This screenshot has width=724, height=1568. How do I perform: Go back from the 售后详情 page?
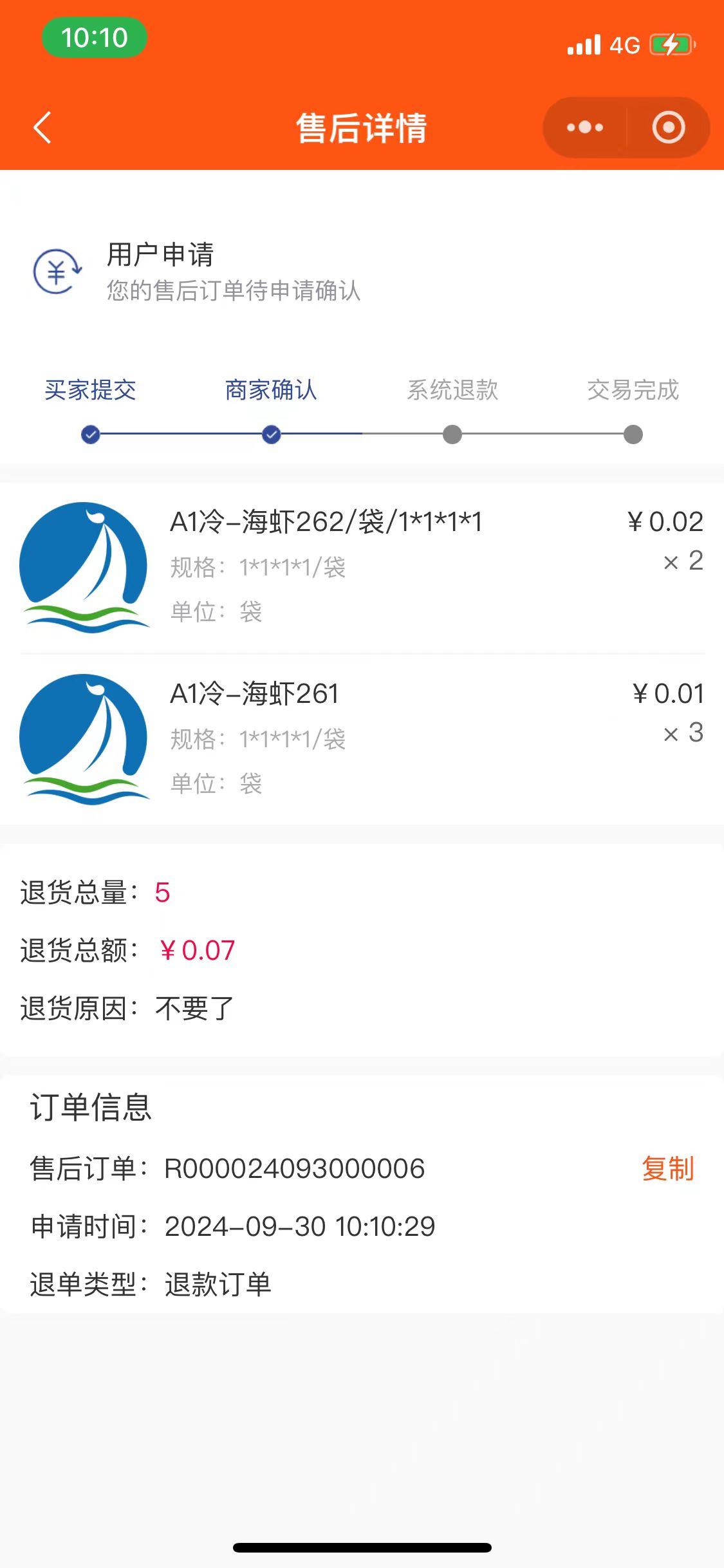pyautogui.click(x=42, y=127)
